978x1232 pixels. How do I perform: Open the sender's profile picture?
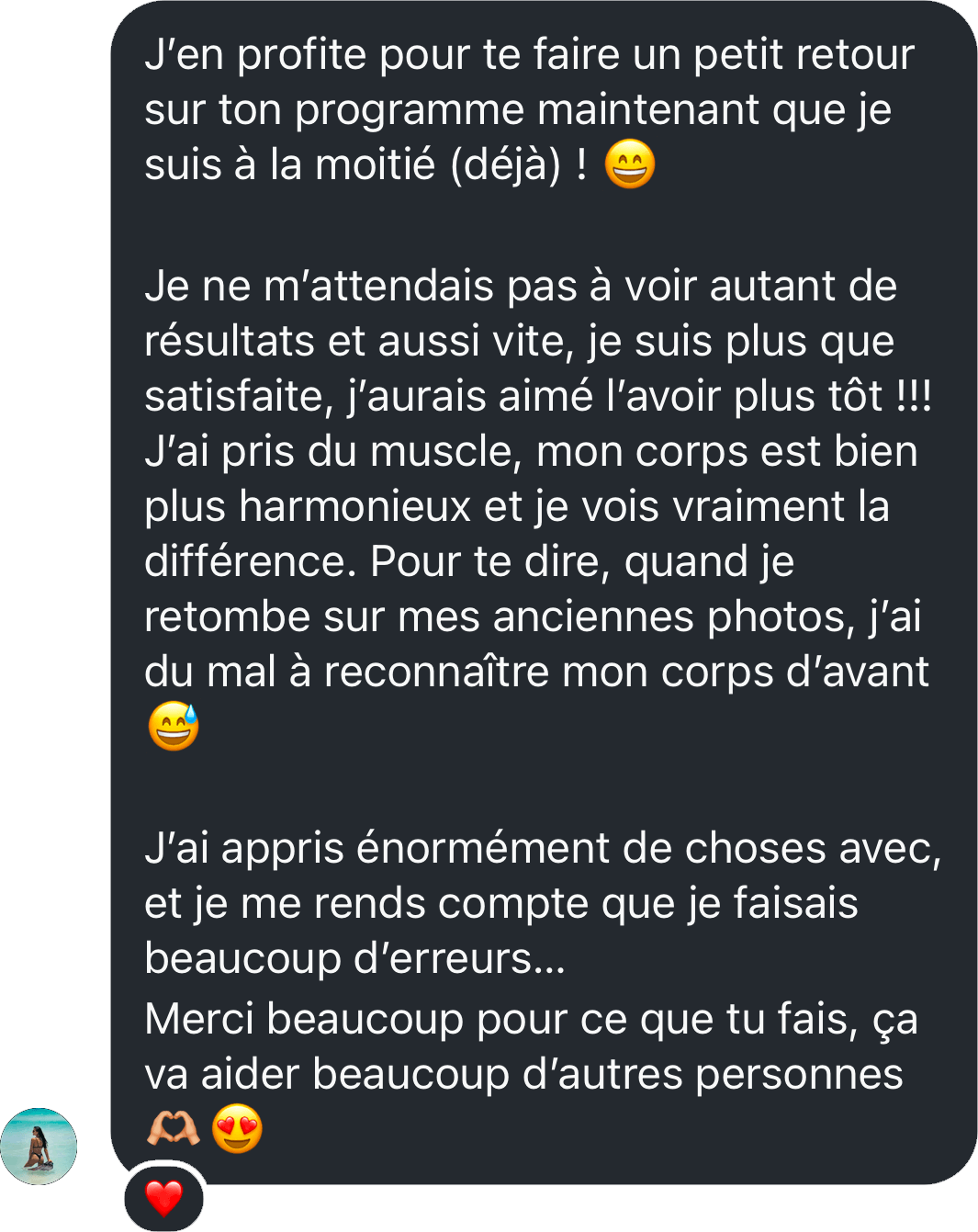tap(39, 1146)
